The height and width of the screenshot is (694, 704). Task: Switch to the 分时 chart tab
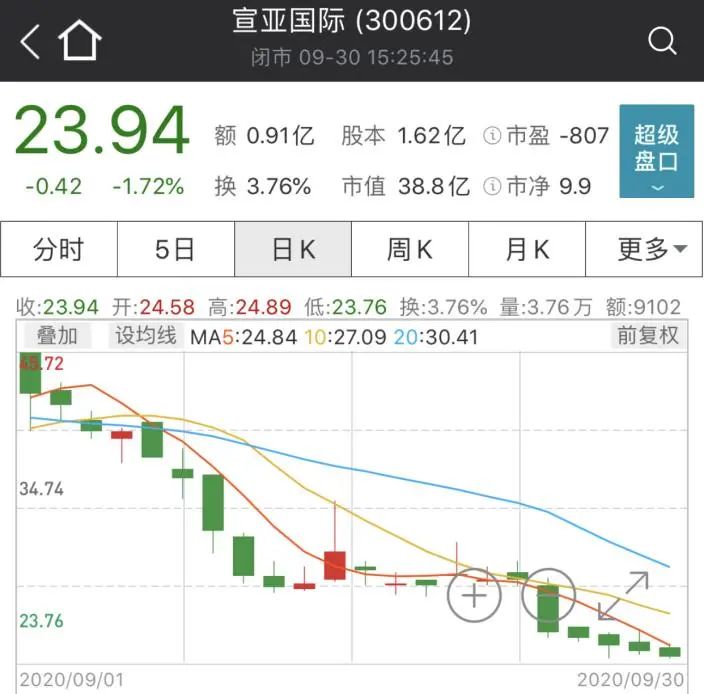click(59, 249)
